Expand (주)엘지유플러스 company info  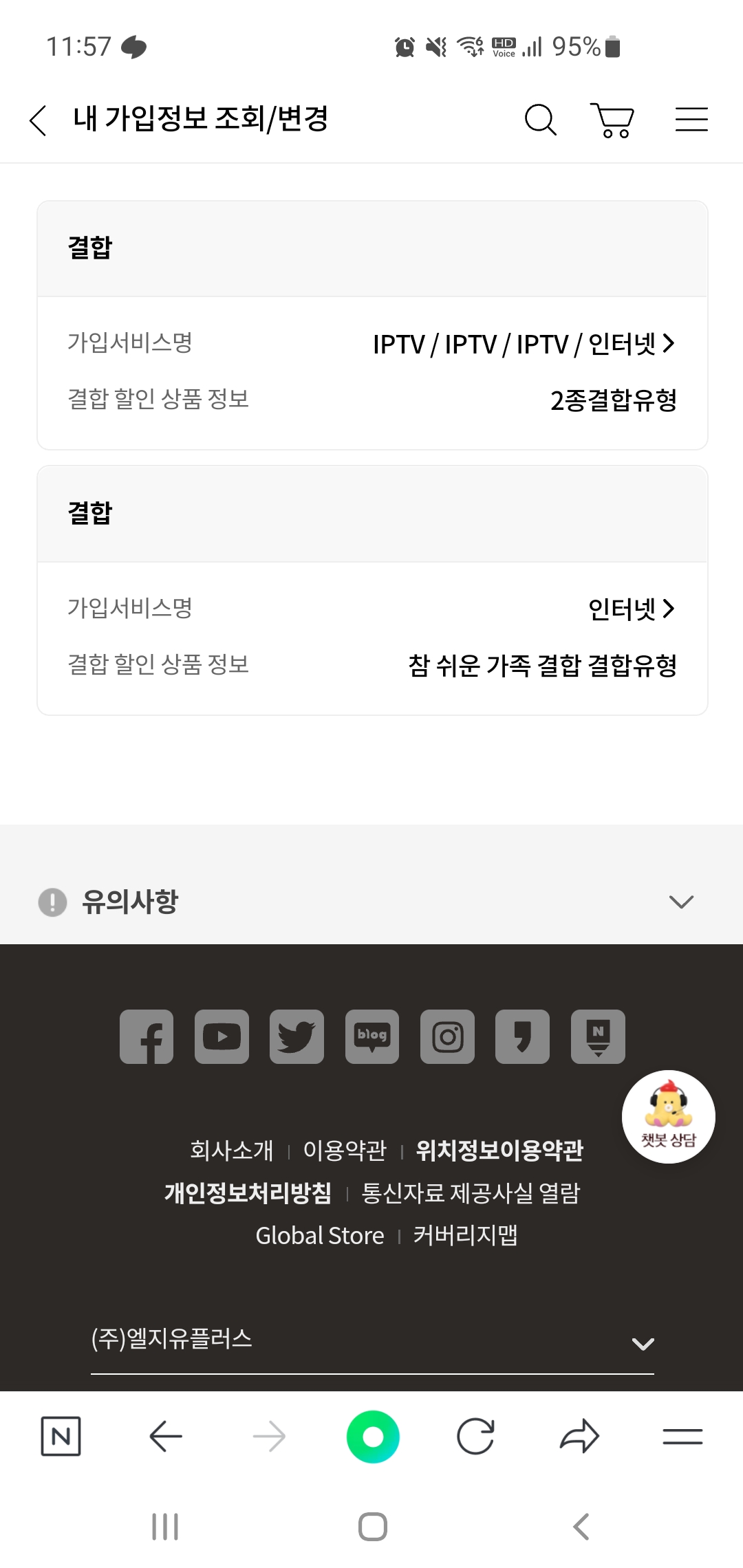point(643,1343)
